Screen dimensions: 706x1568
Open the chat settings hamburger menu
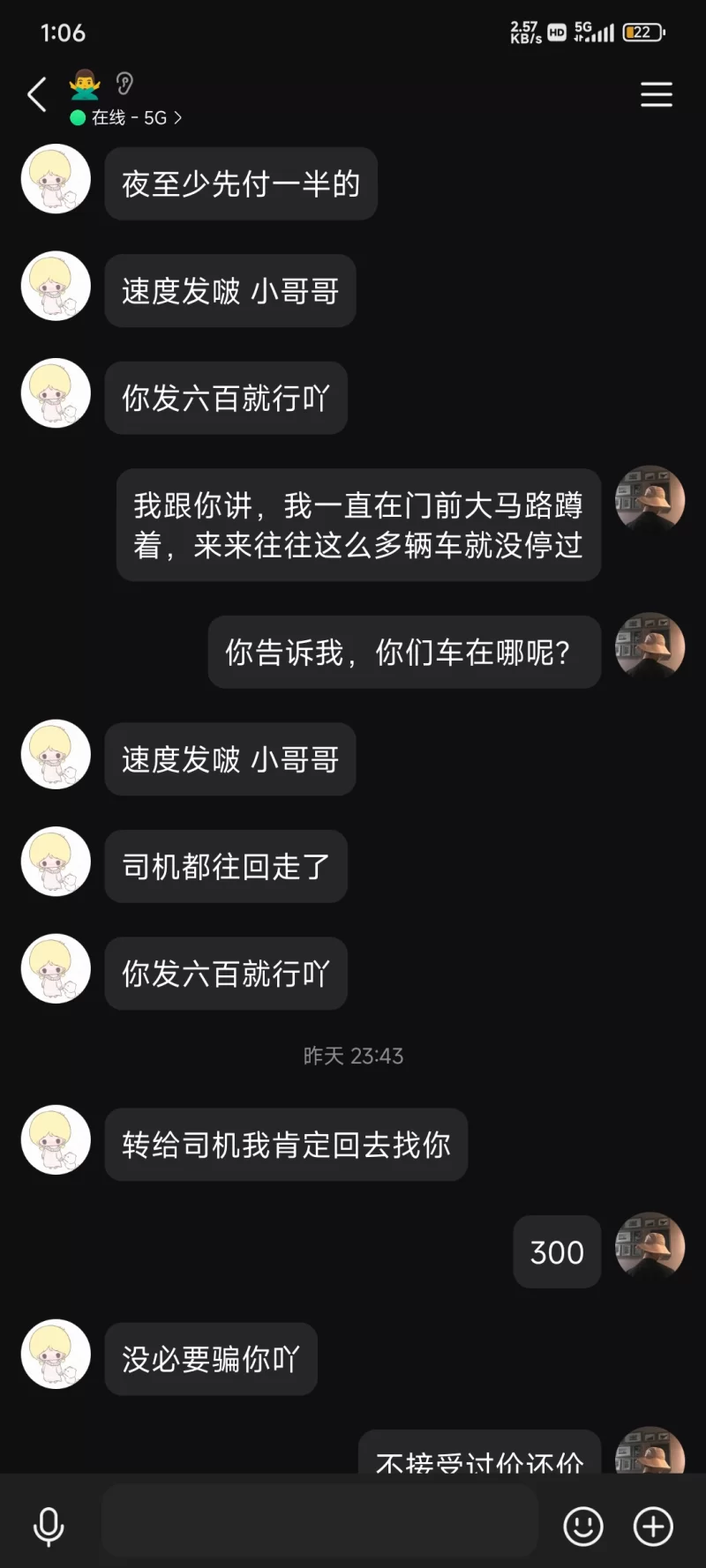click(656, 94)
